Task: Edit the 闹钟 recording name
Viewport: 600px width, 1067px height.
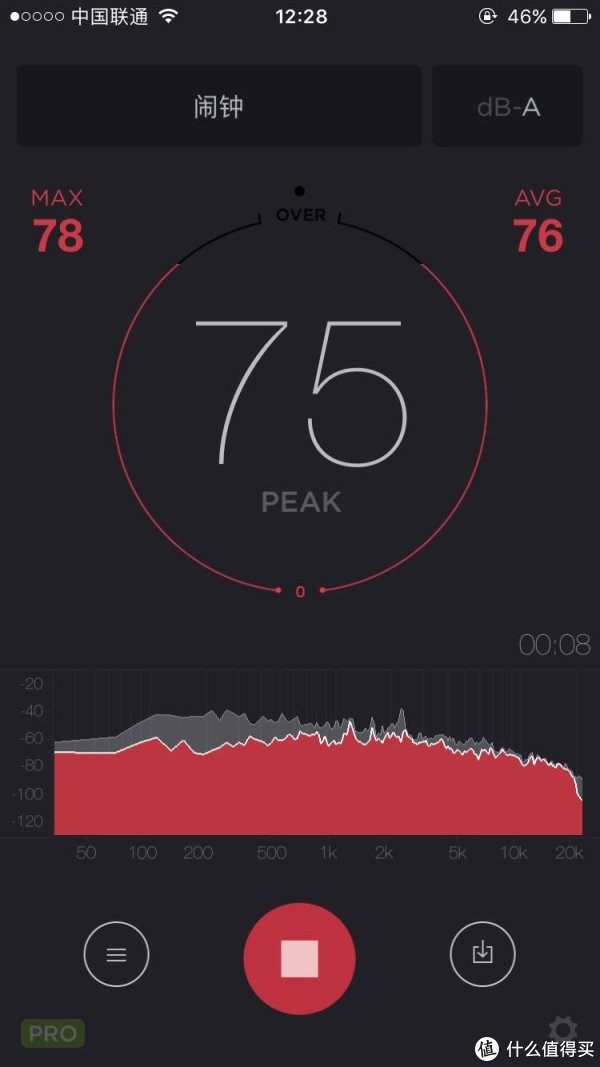Action: (x=219, y=106)
